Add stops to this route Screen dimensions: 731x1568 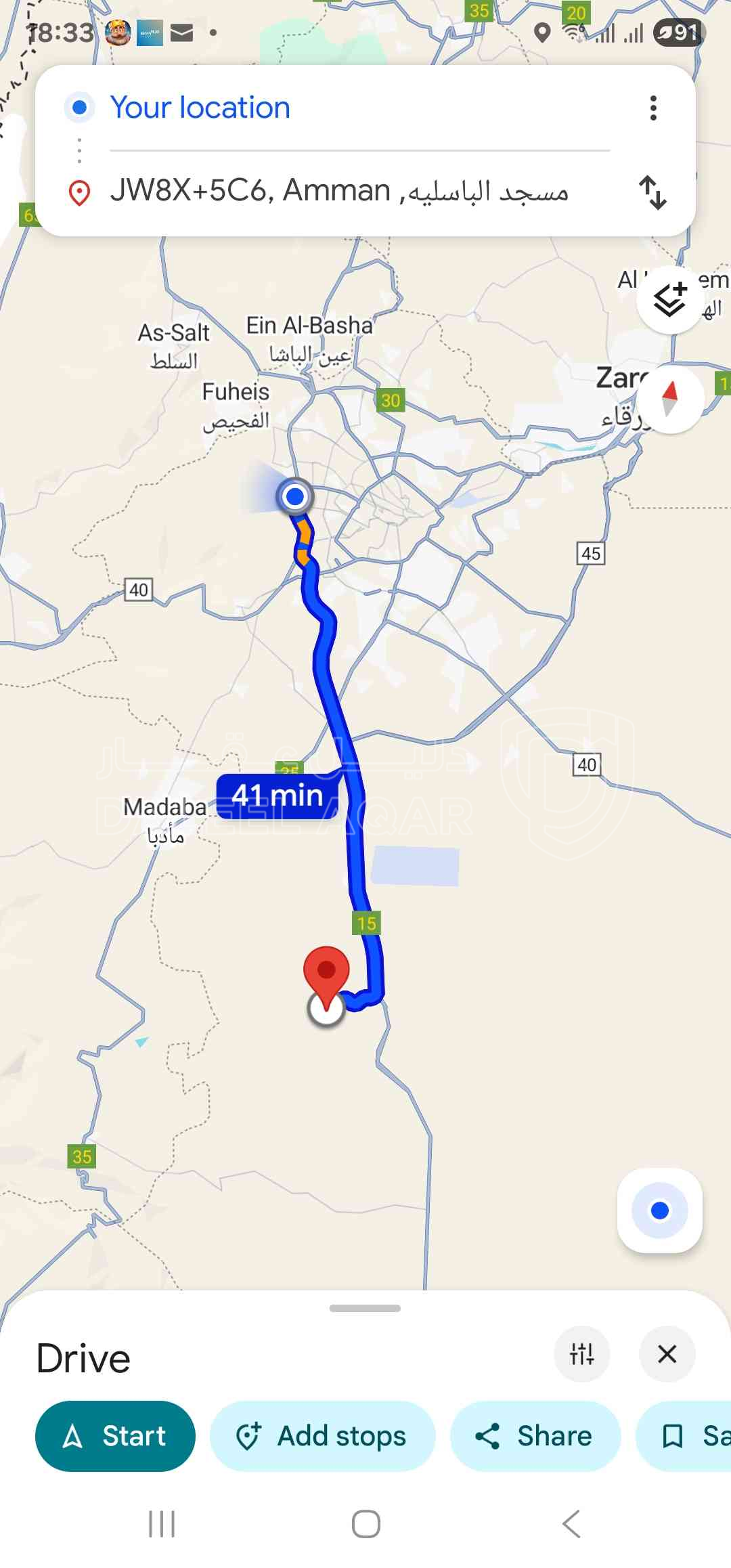[322, 1436]
